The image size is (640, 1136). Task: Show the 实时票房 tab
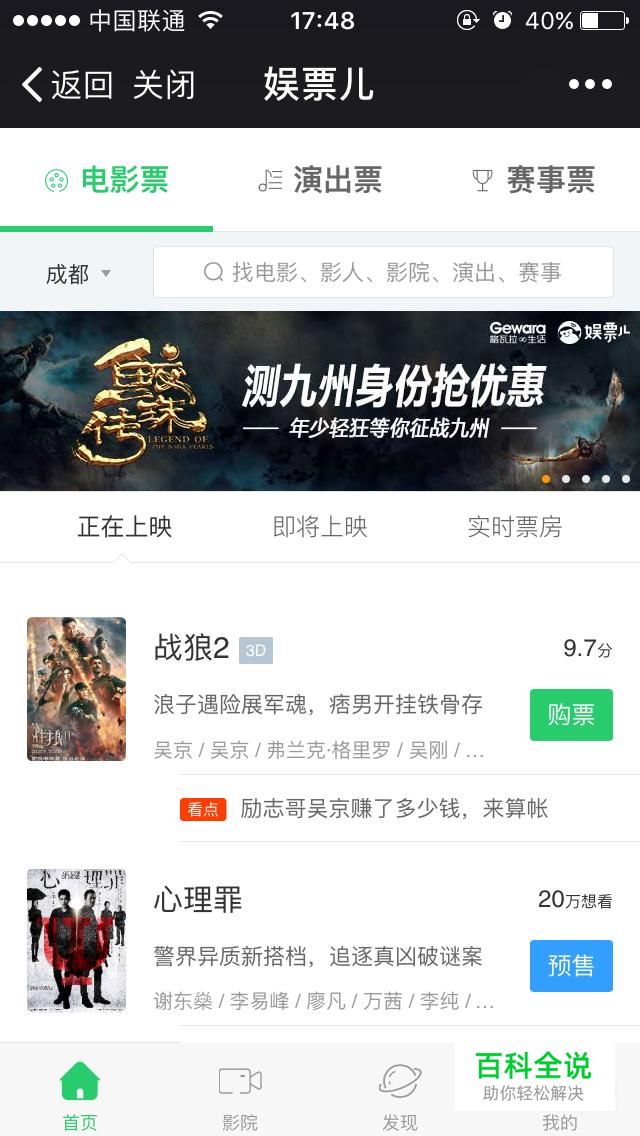(x=515, y=527)
